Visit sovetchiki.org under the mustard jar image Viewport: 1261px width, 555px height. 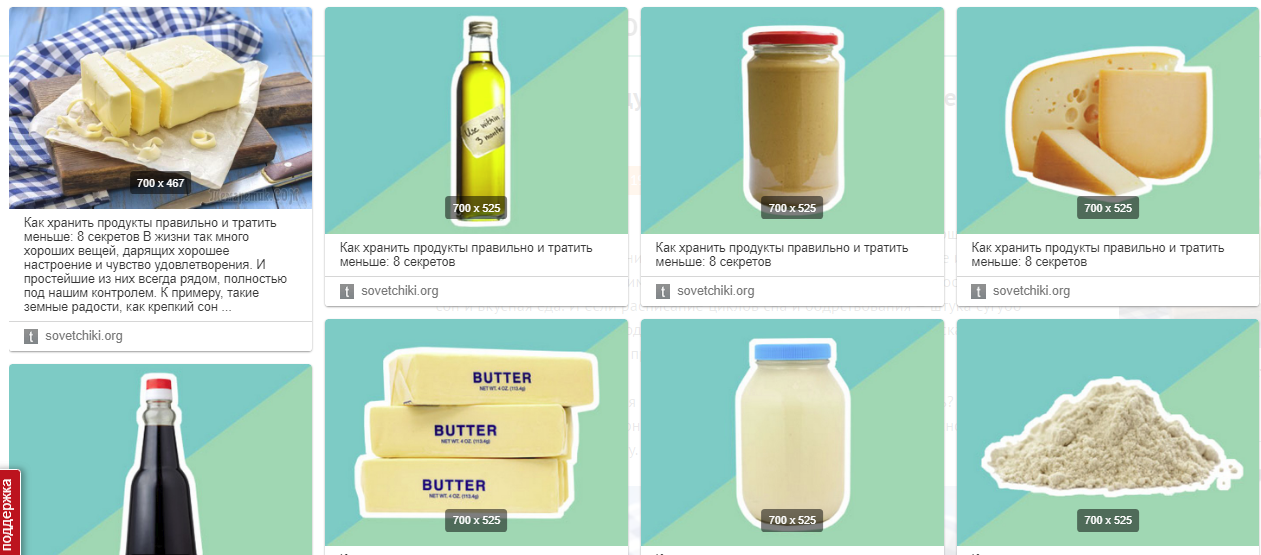715,291
